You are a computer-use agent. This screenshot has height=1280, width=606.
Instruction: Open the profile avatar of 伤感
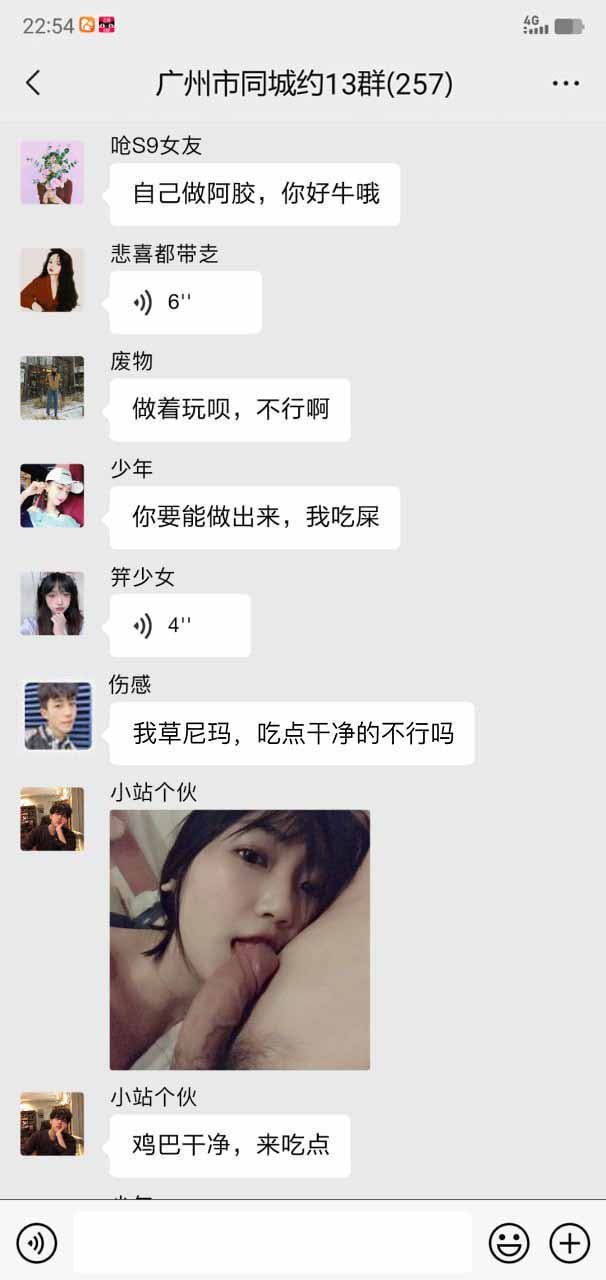point(58,716)
